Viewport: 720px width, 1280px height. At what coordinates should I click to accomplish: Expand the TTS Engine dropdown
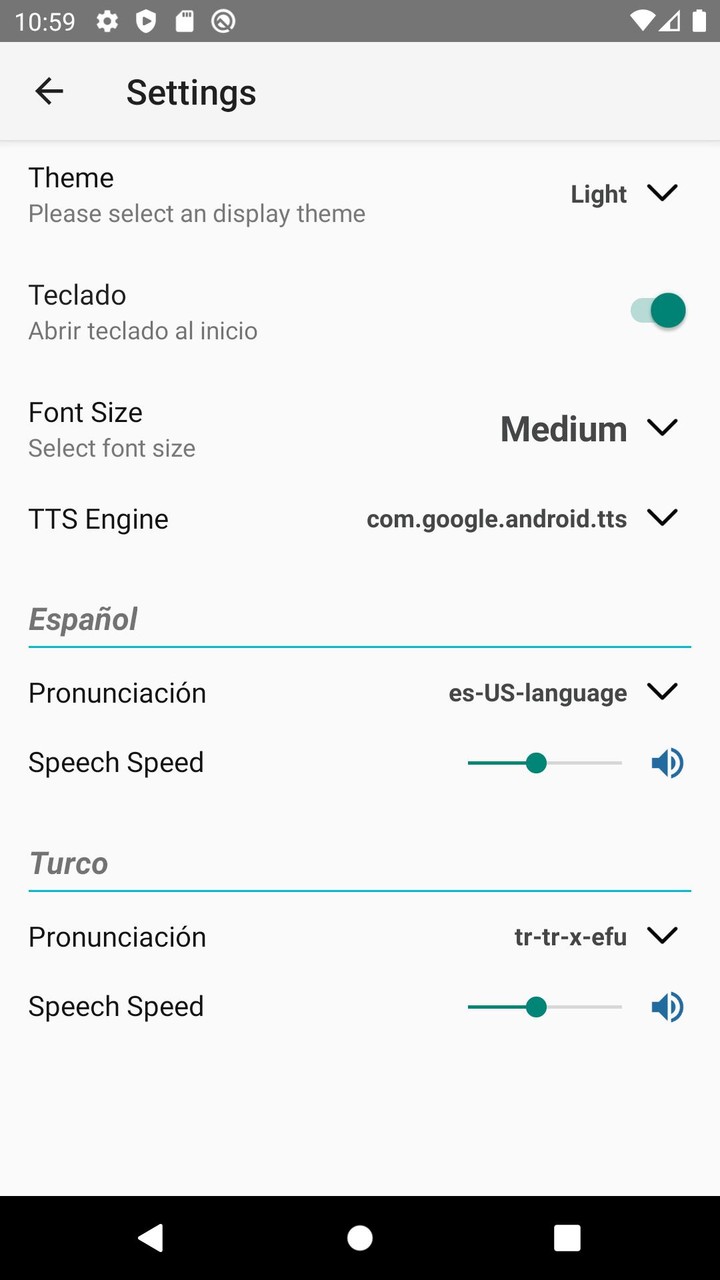[x=522, y=519]
